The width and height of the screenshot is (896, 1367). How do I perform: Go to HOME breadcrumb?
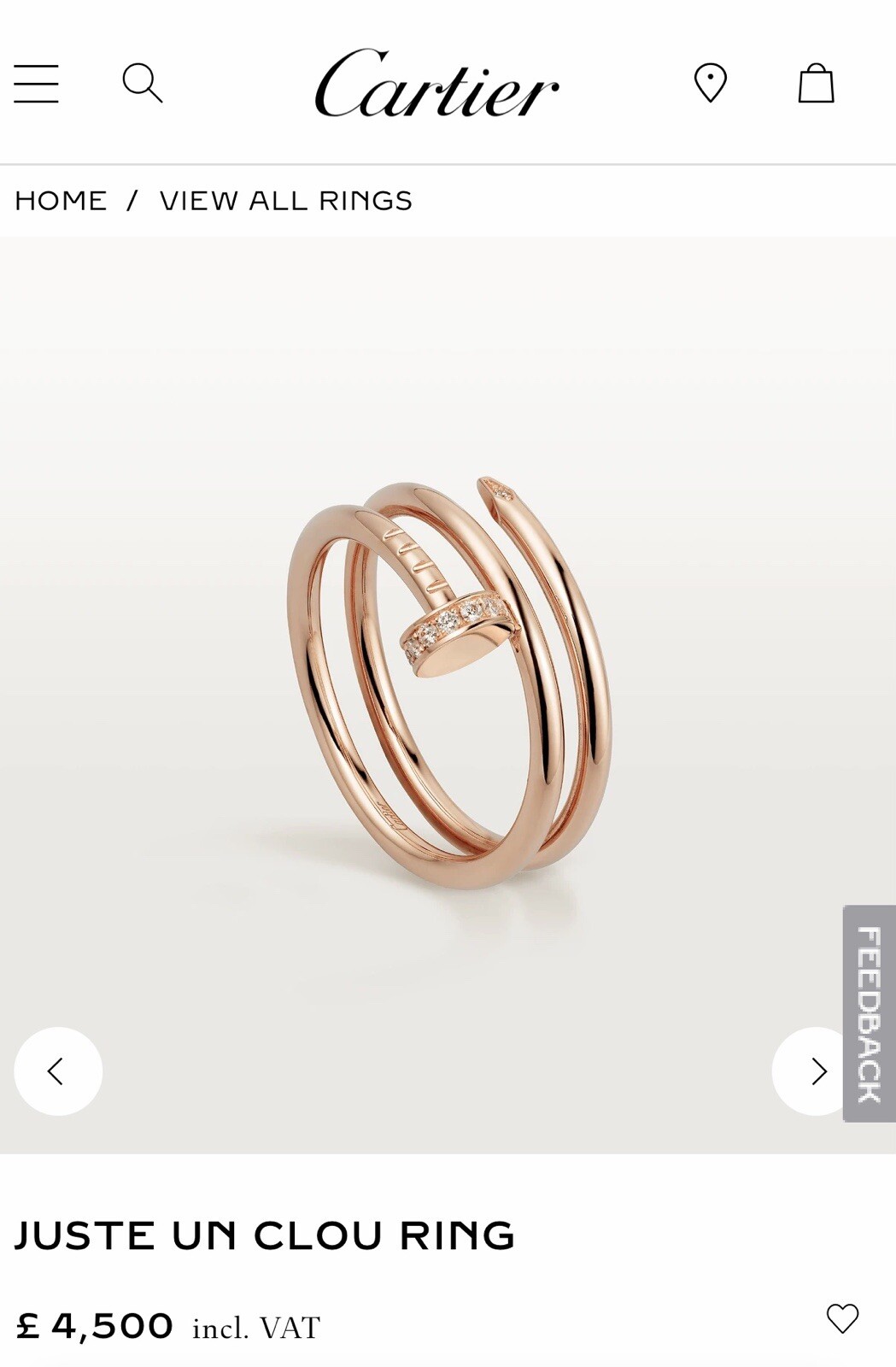tap(61, 201)
